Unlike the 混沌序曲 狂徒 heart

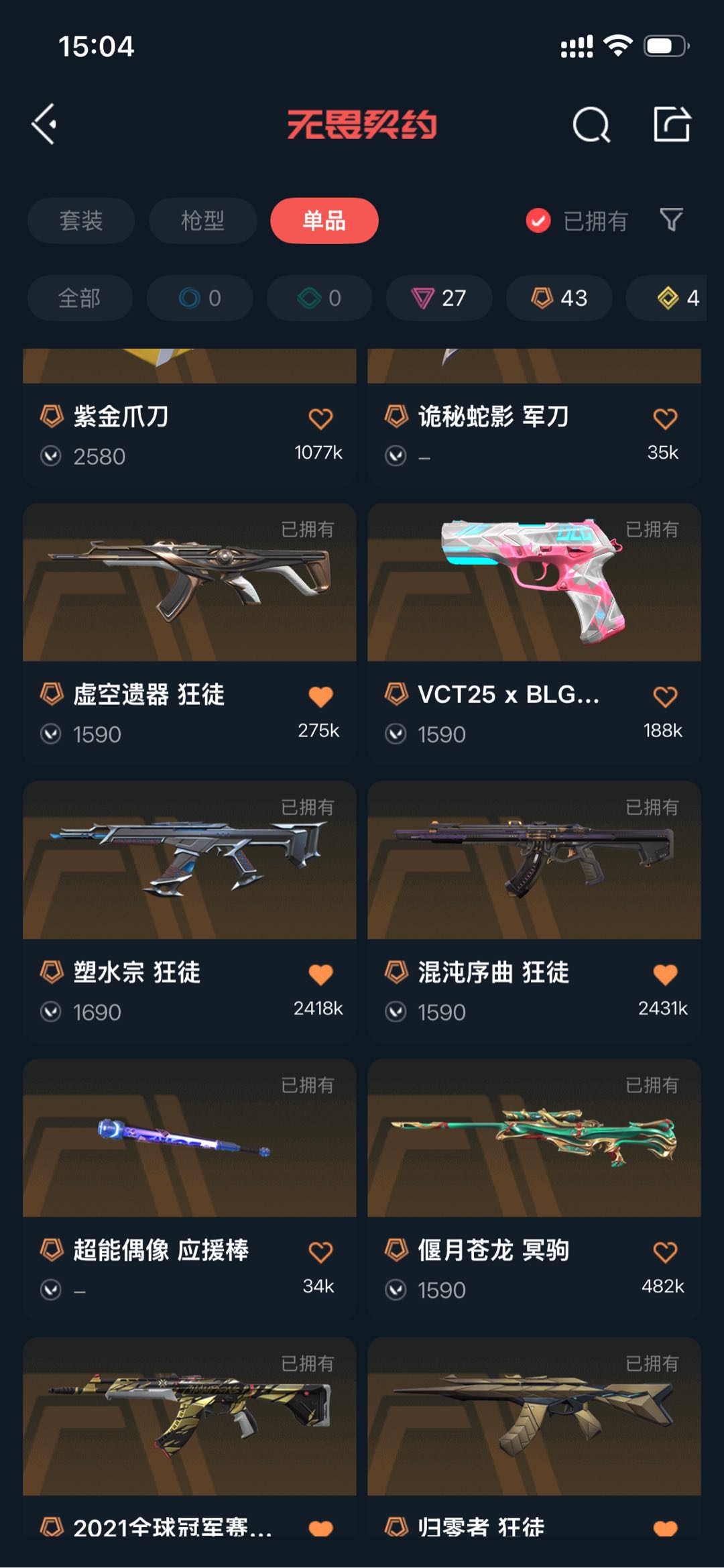point(665,974)
